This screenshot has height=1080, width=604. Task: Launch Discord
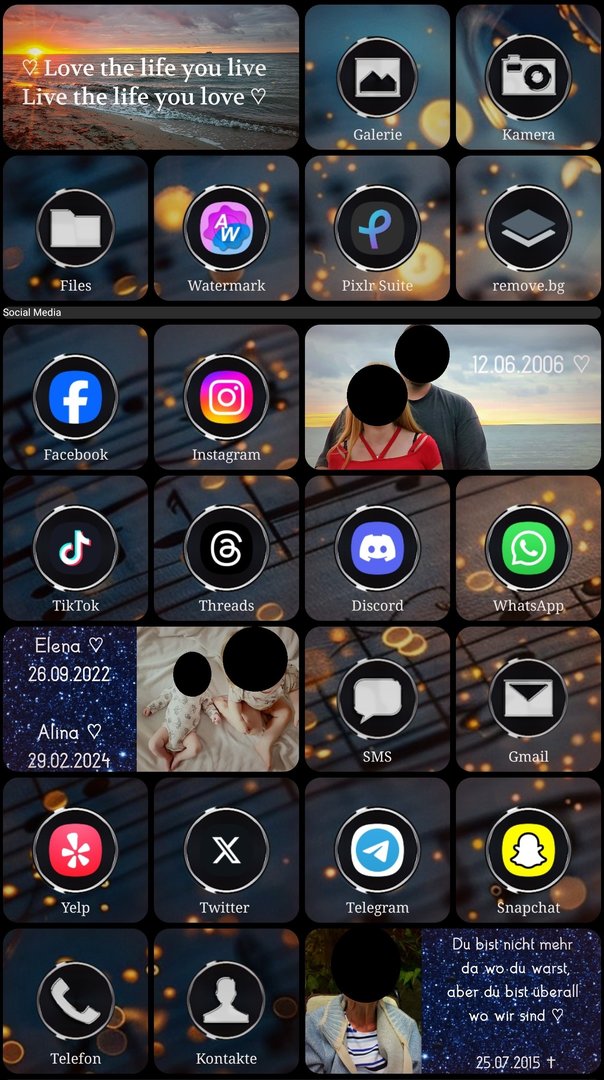[x=377, y=549]
